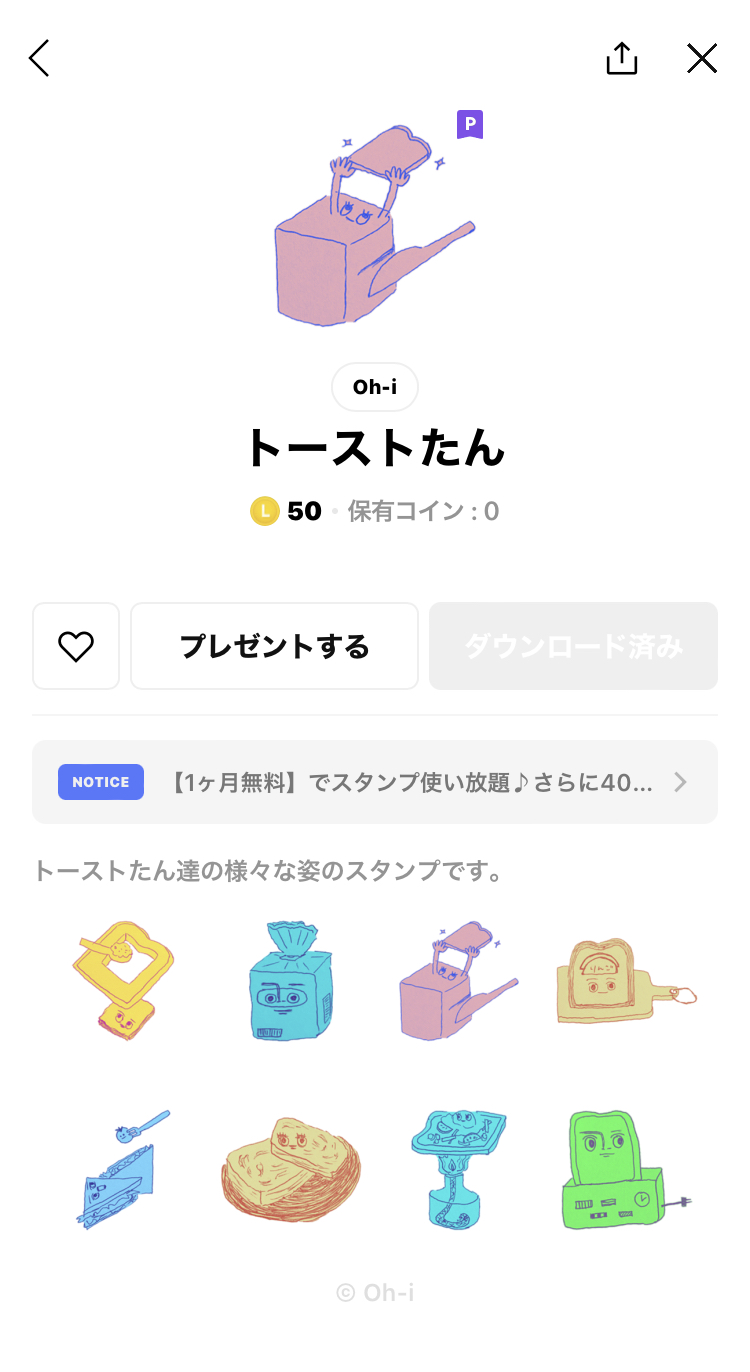The height and width of the screenshot is (1372, 750).
Task: Open the 1ヶ月無料 stamp promotion notice
Action: point(375,782)
